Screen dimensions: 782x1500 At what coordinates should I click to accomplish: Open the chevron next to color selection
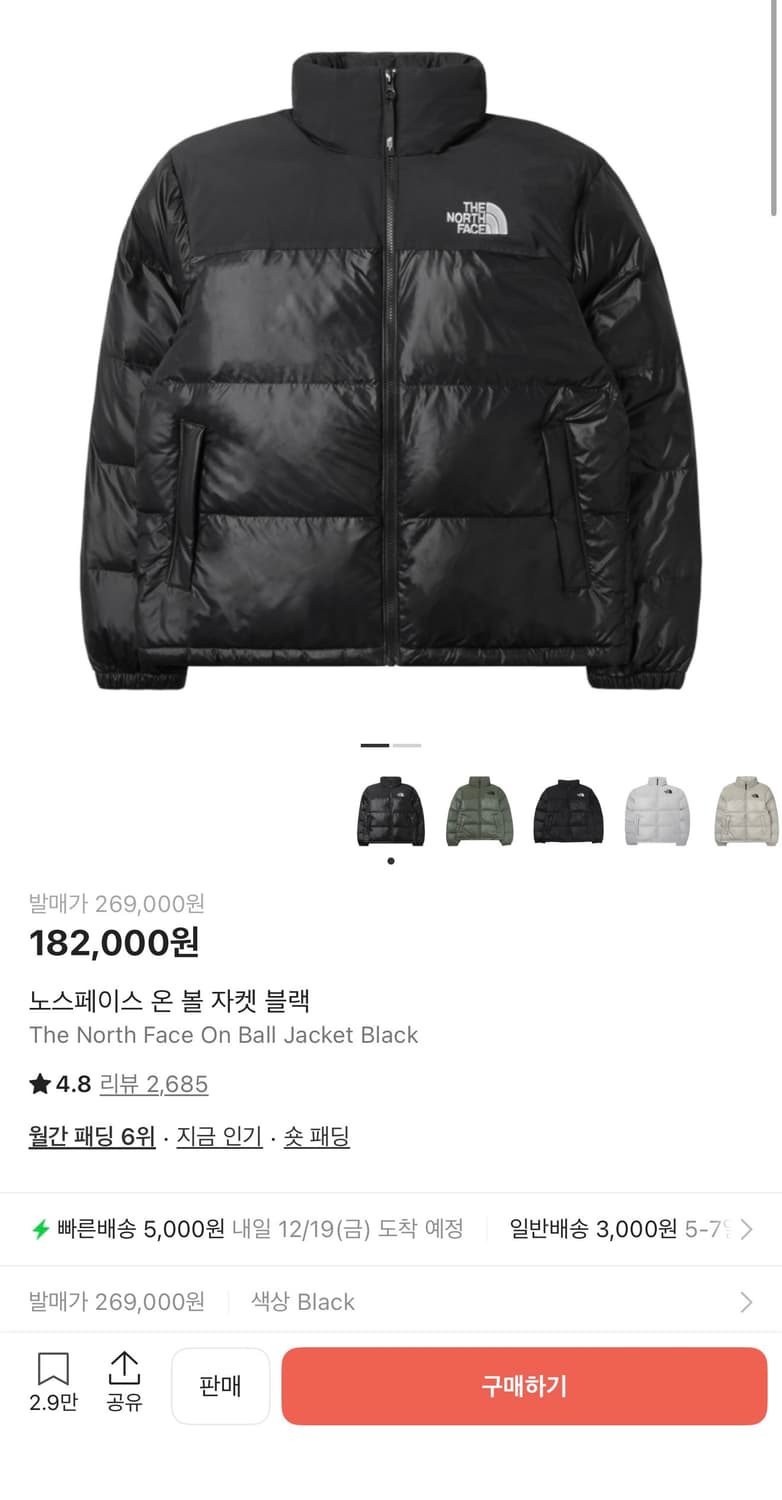[x=744, y=1302]
